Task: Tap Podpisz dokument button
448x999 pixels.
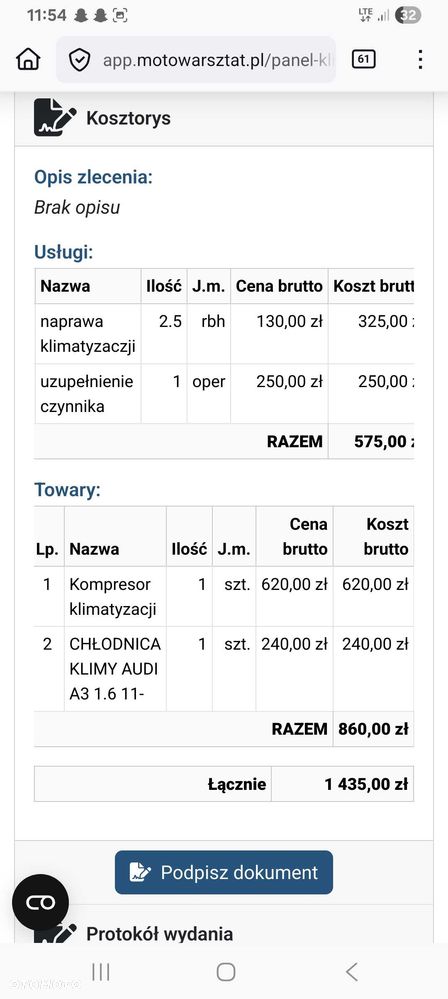Action: click(224, 872)
